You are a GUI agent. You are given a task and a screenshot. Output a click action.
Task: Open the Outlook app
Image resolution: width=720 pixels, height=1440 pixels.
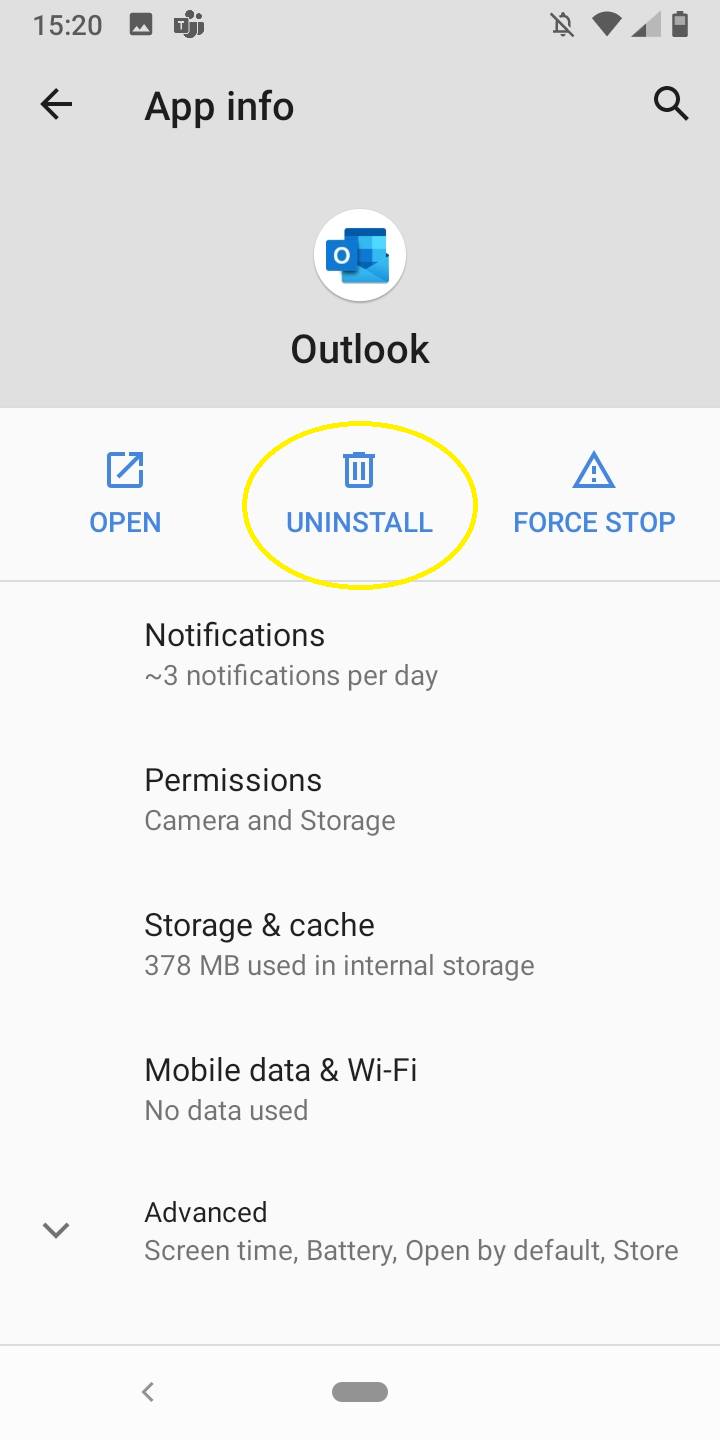pos(125,494)
